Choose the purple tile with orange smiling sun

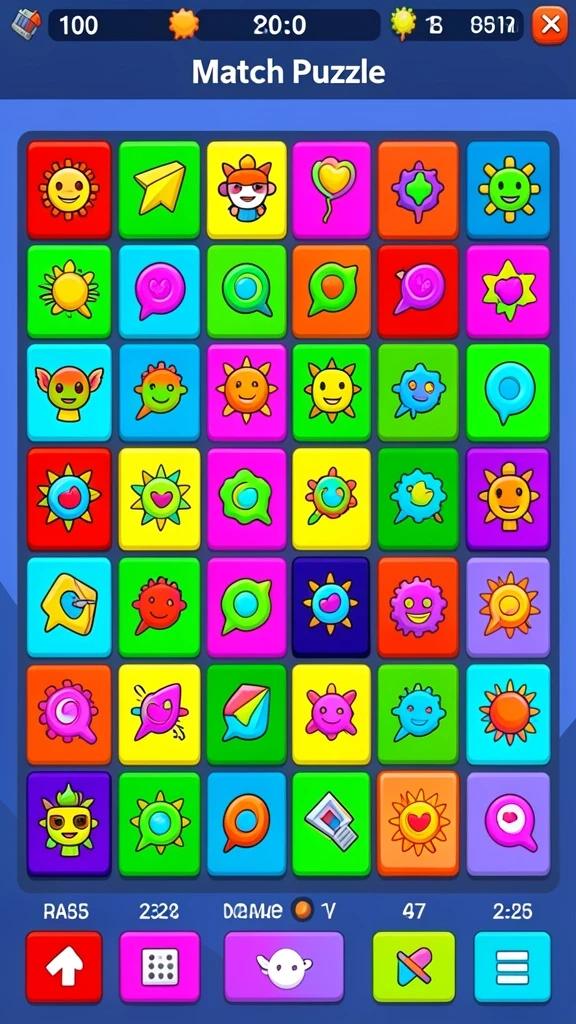tap(508, 499)
